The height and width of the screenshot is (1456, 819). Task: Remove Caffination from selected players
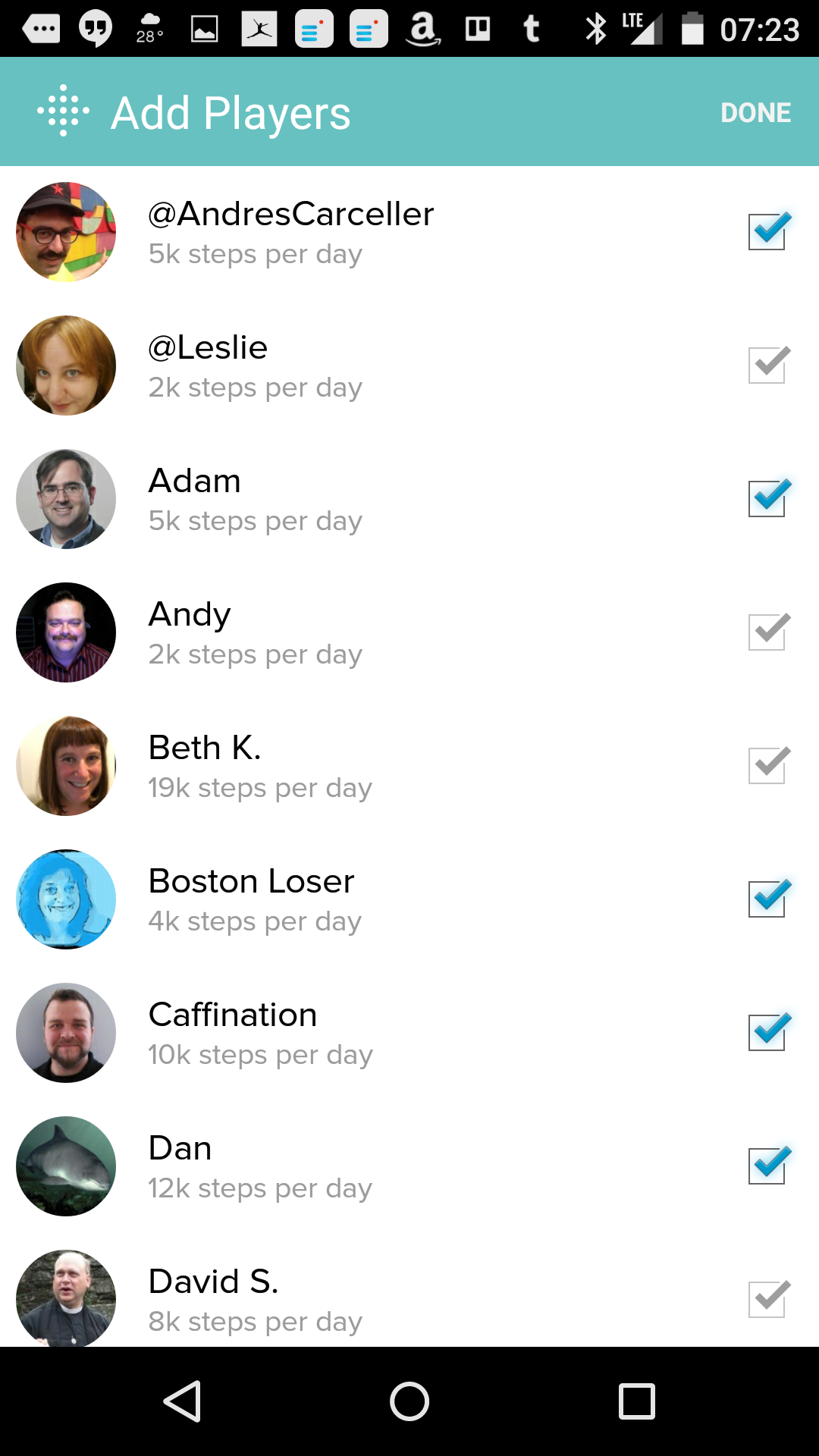pos(767,1033)
